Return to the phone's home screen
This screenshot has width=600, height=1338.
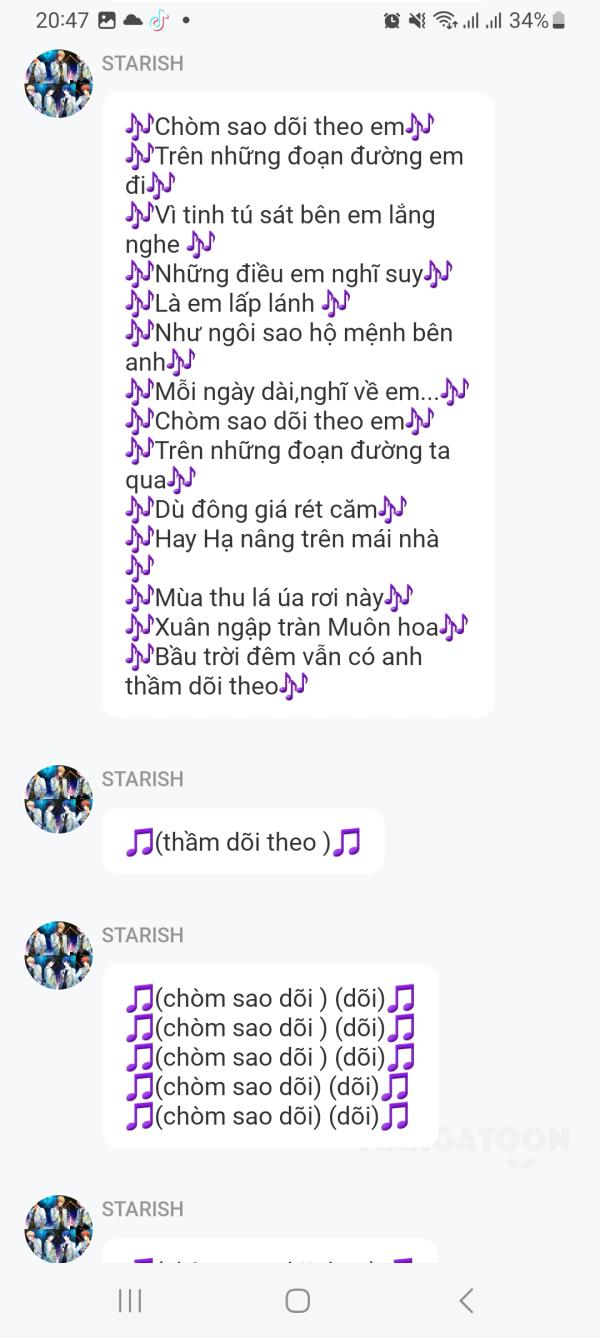click(x=297, y=1300)
